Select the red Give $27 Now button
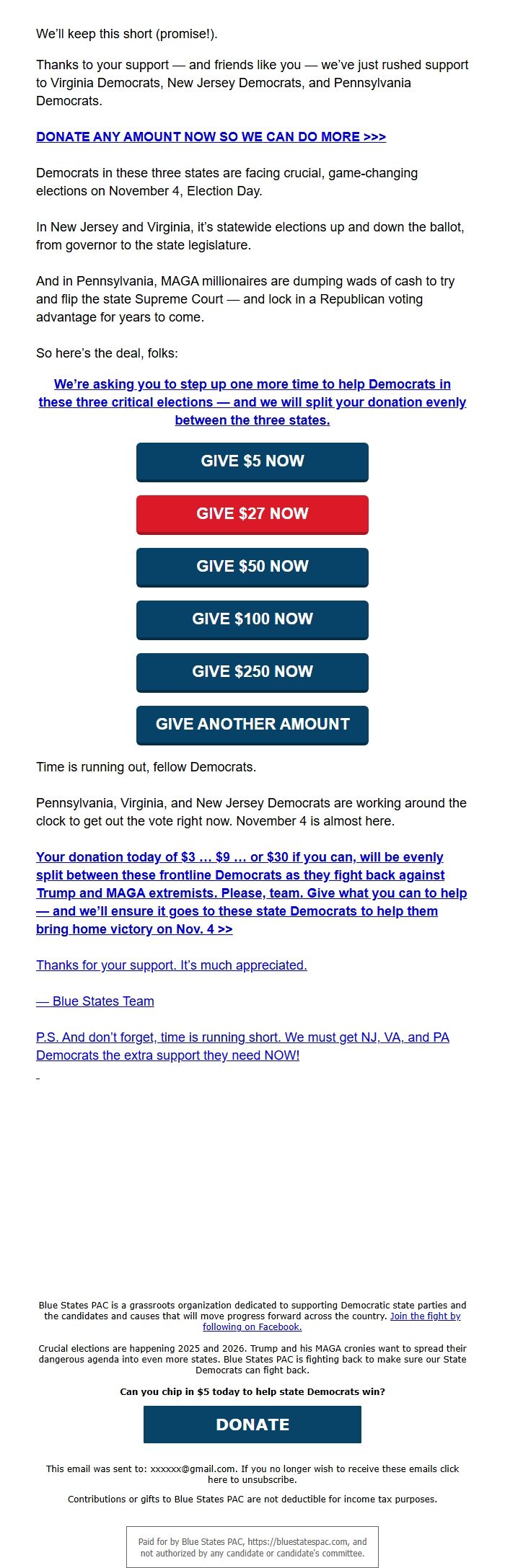Viewport: 505px width, 1568px height. coord(252,514)
